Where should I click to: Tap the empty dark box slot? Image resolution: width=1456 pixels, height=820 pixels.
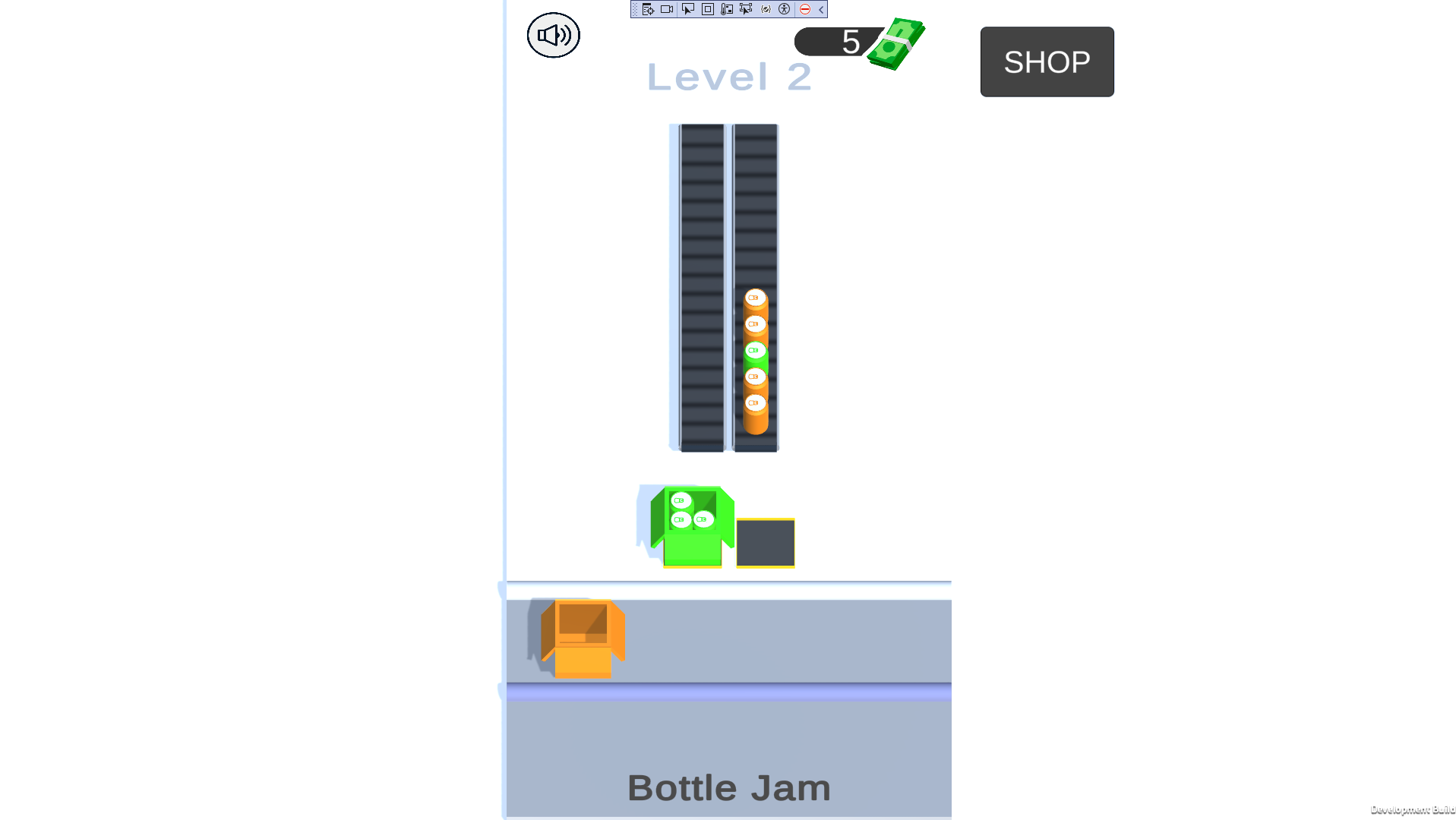click(765, 543)
